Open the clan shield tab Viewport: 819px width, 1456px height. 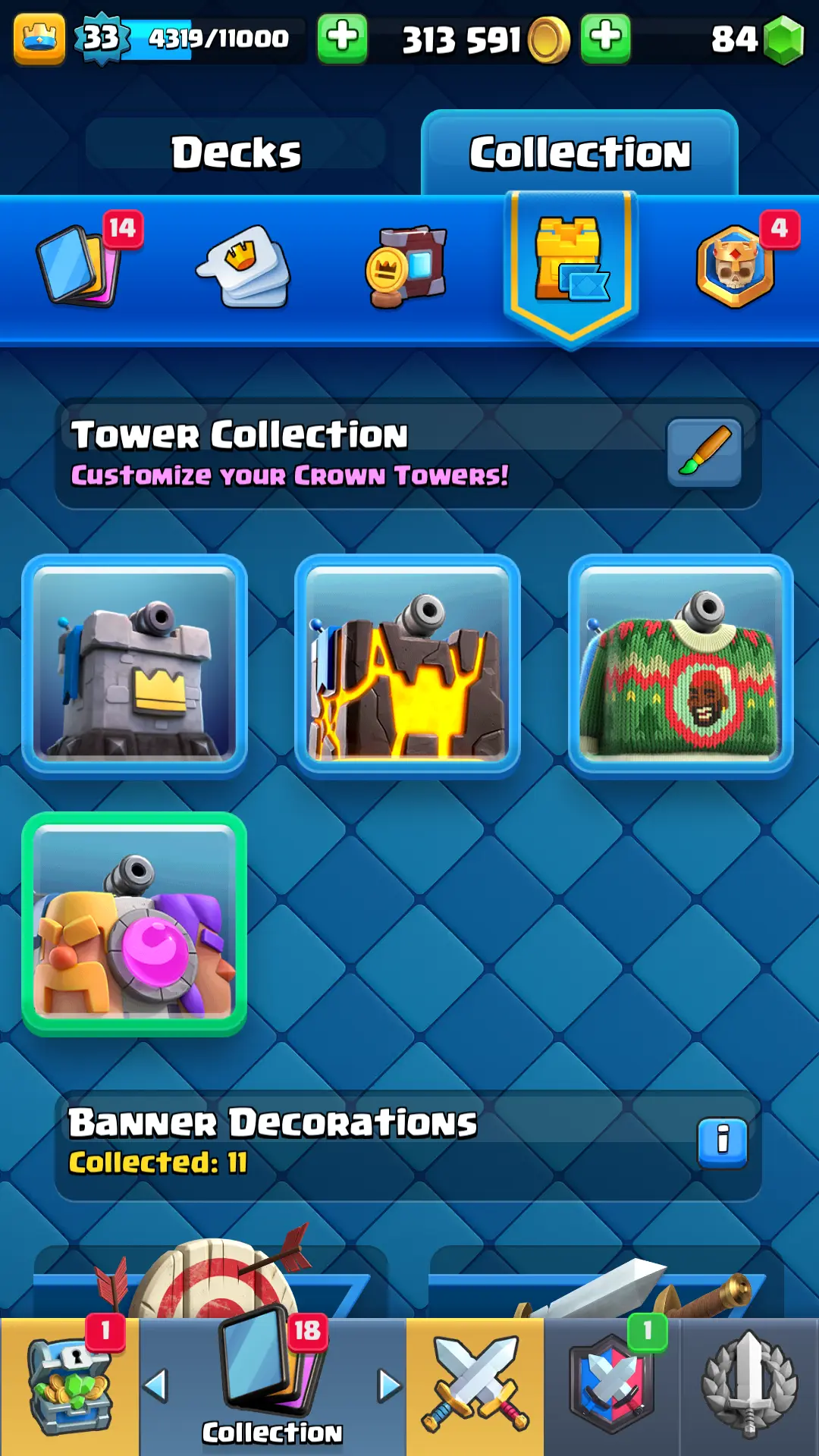[x=611, y=1386]
